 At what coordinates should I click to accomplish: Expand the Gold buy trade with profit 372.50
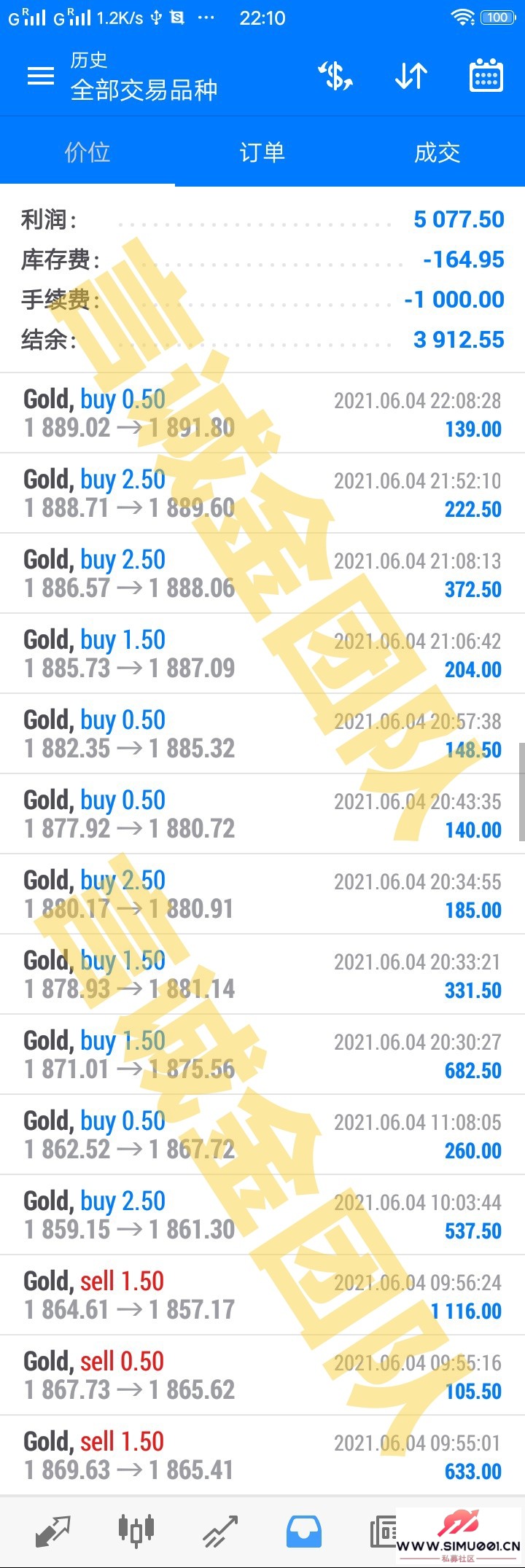point(262,574)
